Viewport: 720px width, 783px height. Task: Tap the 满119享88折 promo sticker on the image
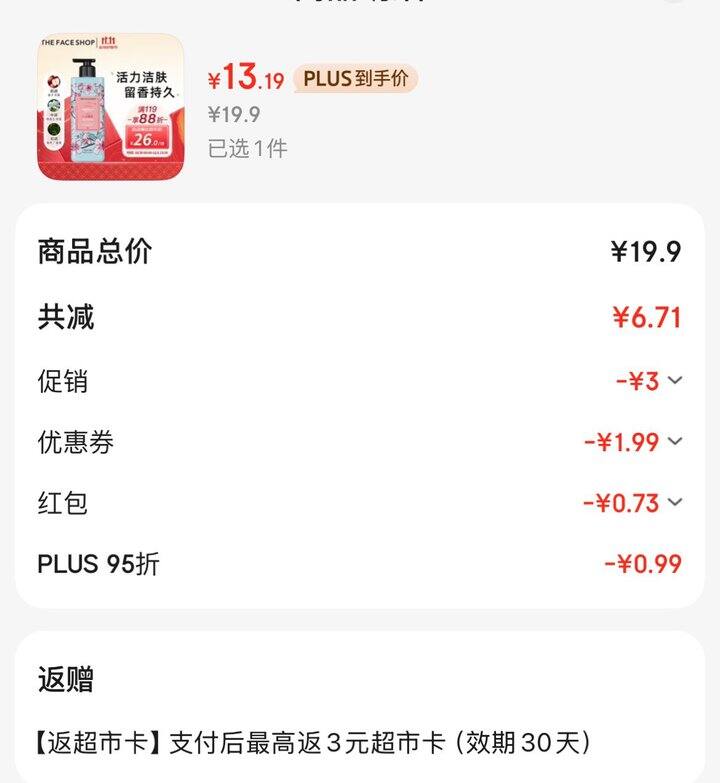[x=146, y=116]
